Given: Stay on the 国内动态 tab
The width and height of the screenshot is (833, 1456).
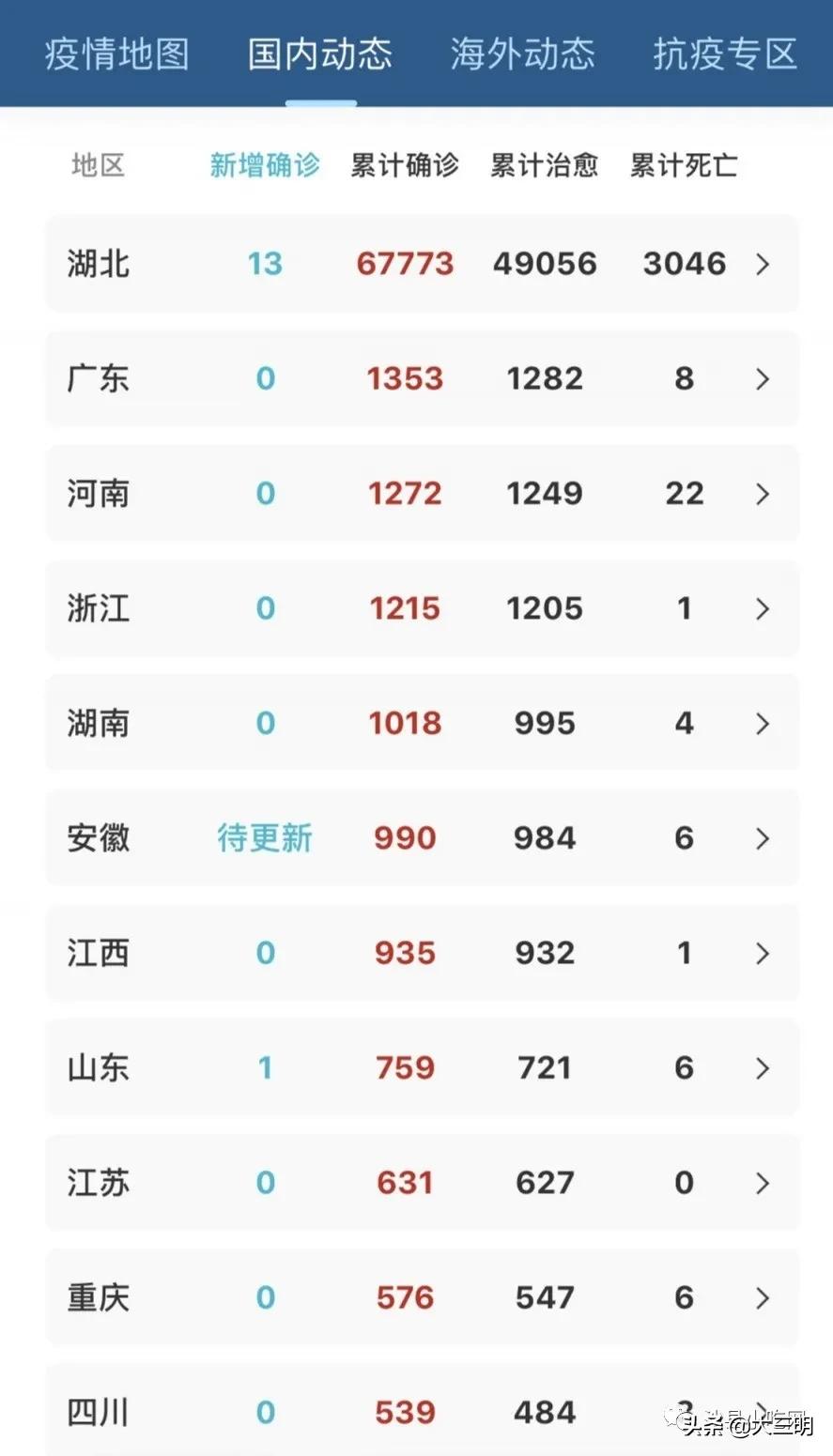Looking at the screenshot, I should (x=319, y=54).
